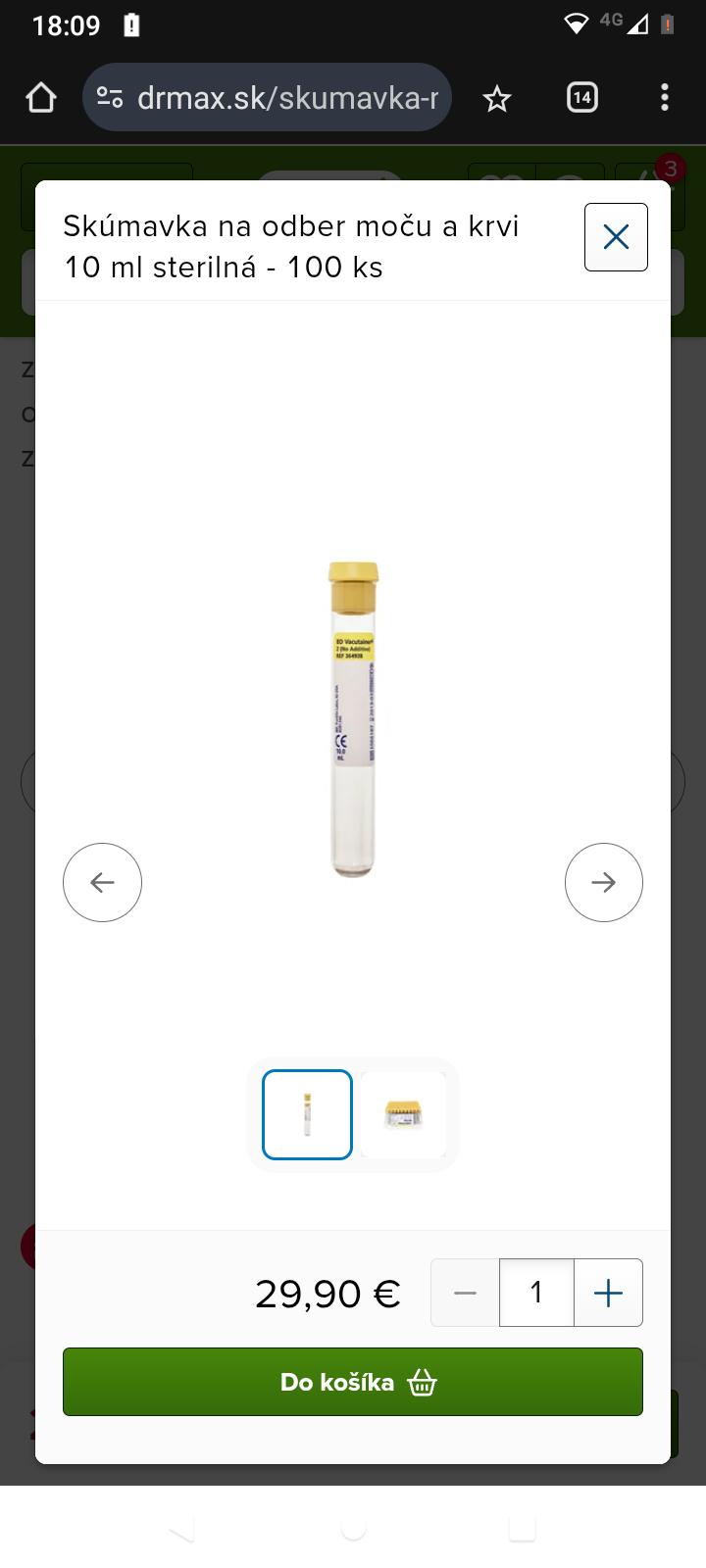This screenshot has width=706, height=1568.
Task: Focus the drmax.sk address bar
Action: tap(284, 97)
